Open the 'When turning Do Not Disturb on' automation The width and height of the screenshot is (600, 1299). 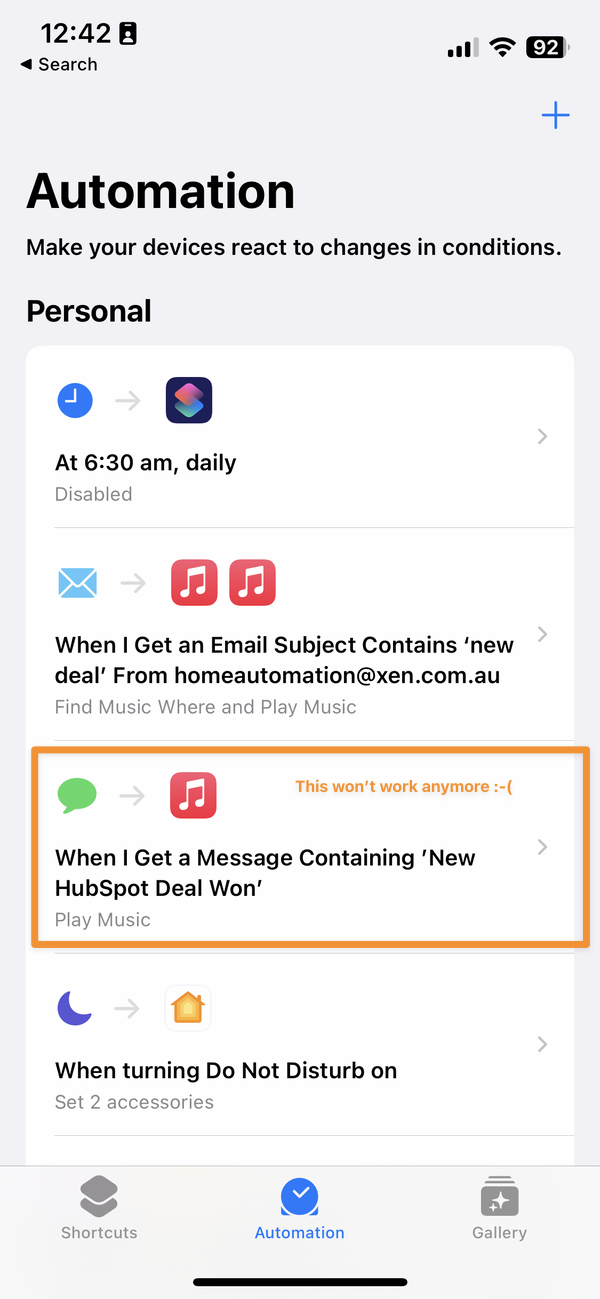[x=299, y=1044]
